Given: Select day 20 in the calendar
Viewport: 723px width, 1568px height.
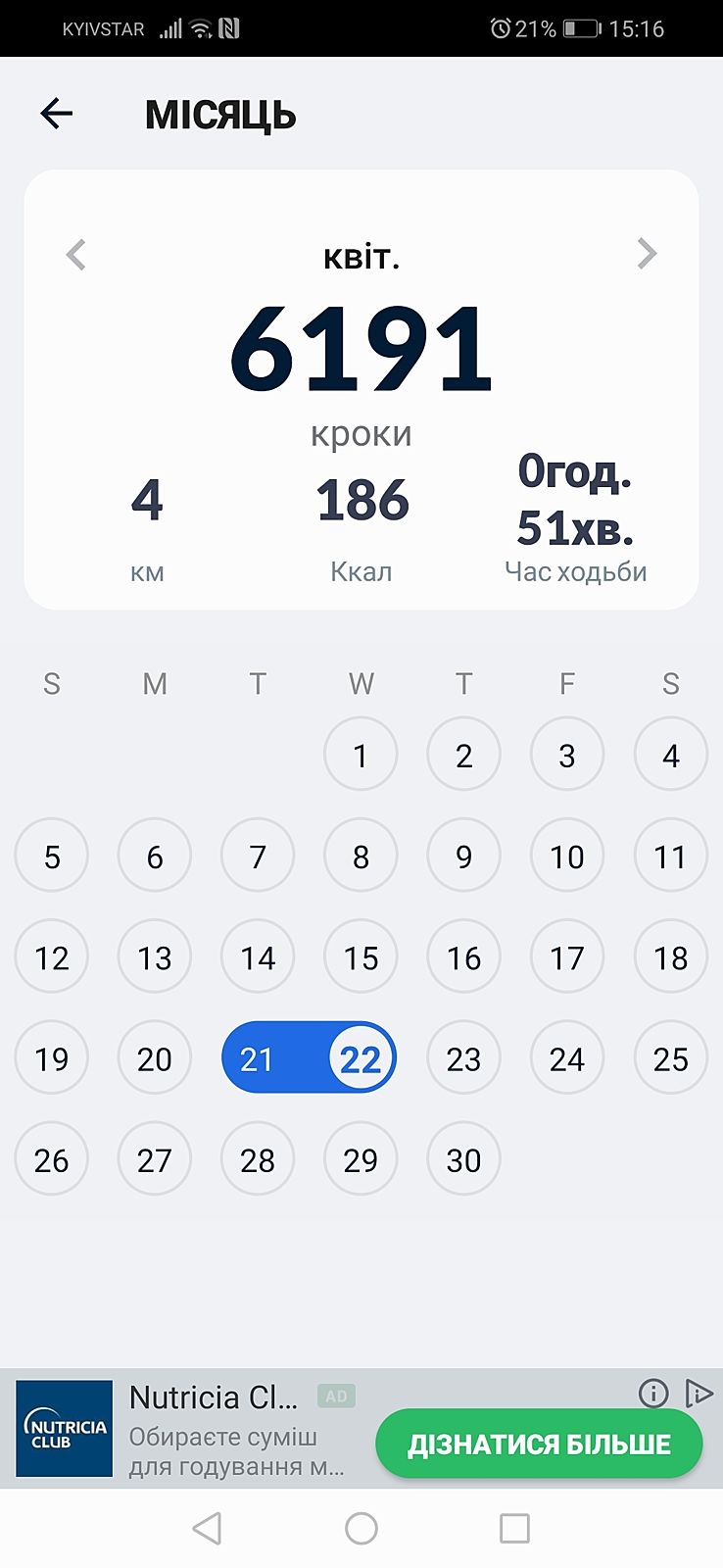Looking at the screenshot, I should point(155,1057).
